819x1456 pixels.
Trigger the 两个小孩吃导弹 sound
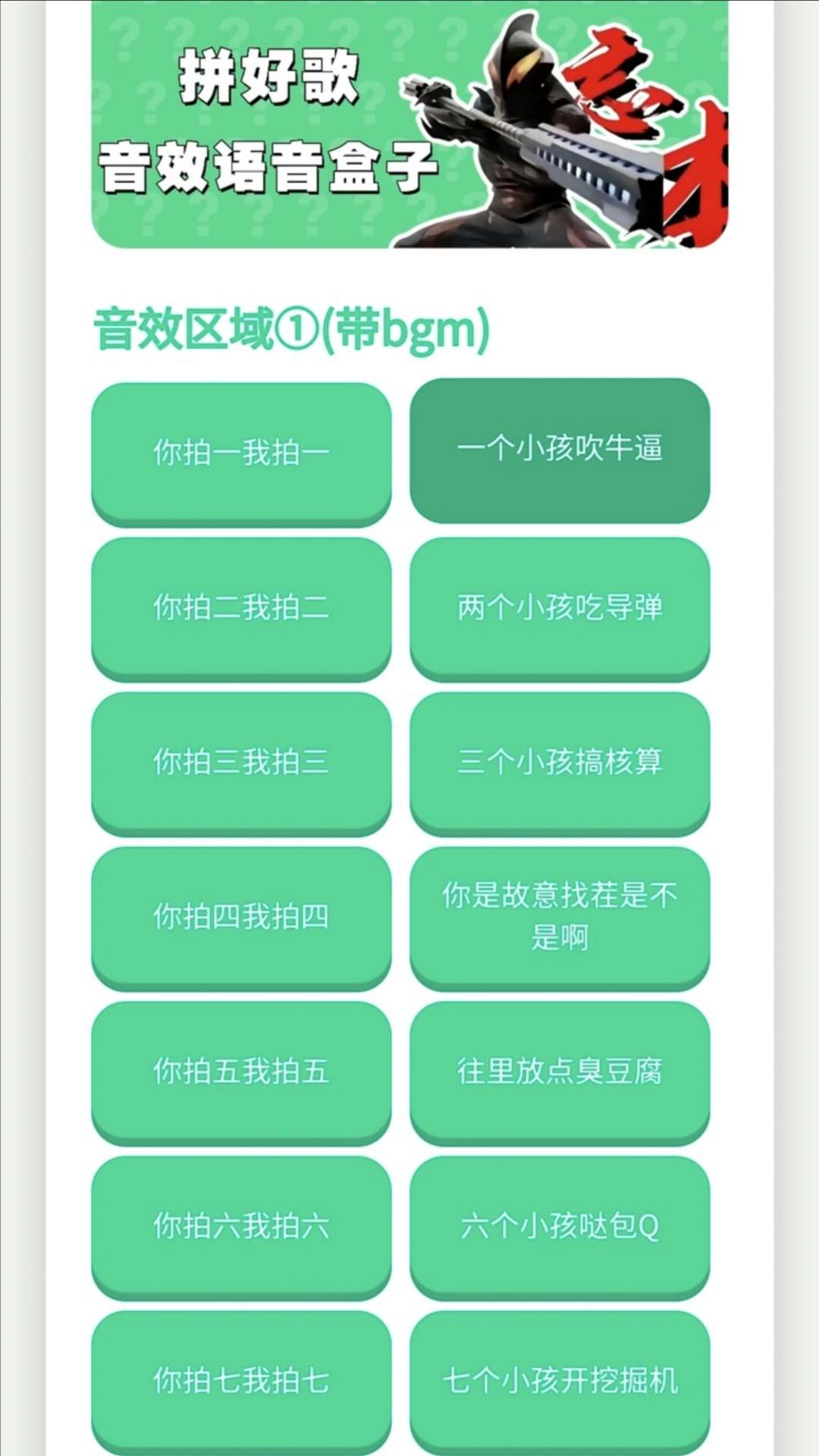(x=560, y=607)
